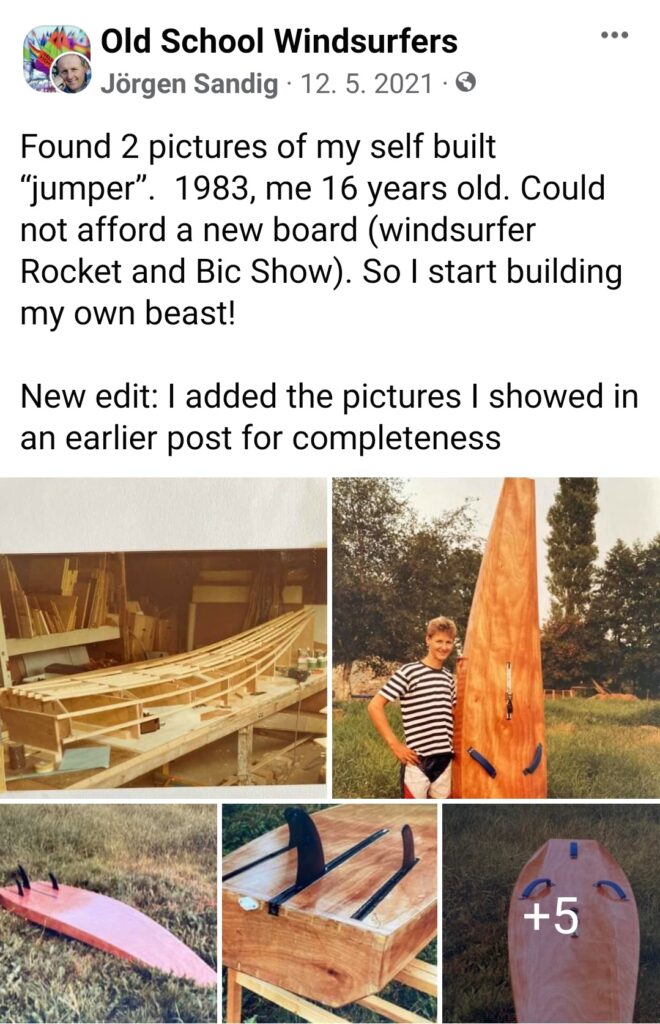
Task: Open the pink board on grass photo
Action: pos(108,913)
